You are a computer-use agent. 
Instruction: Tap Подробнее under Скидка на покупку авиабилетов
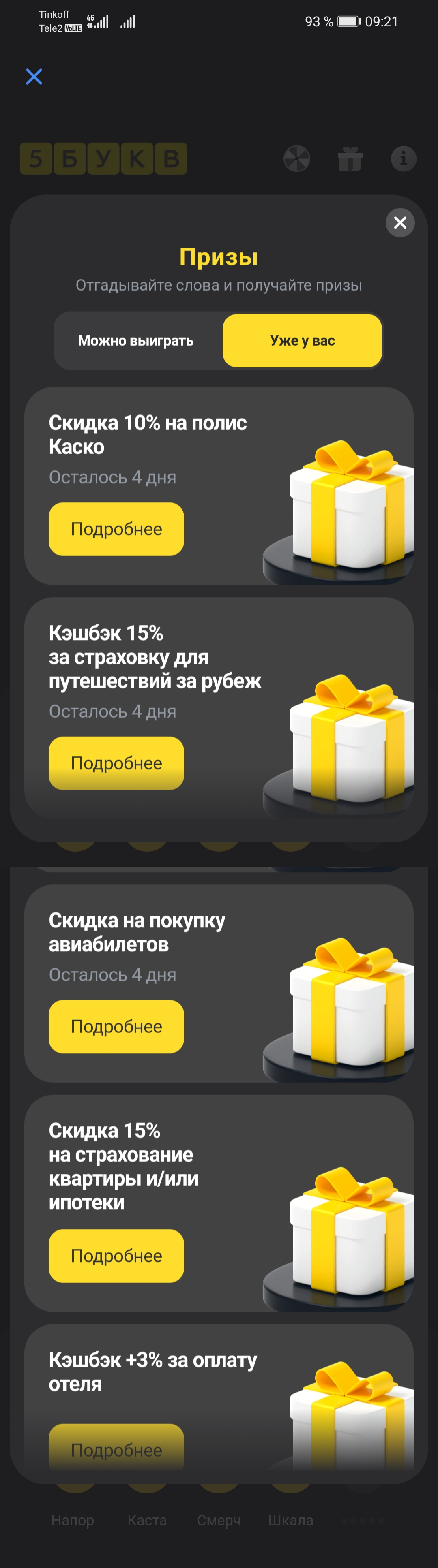(116, 1026)
